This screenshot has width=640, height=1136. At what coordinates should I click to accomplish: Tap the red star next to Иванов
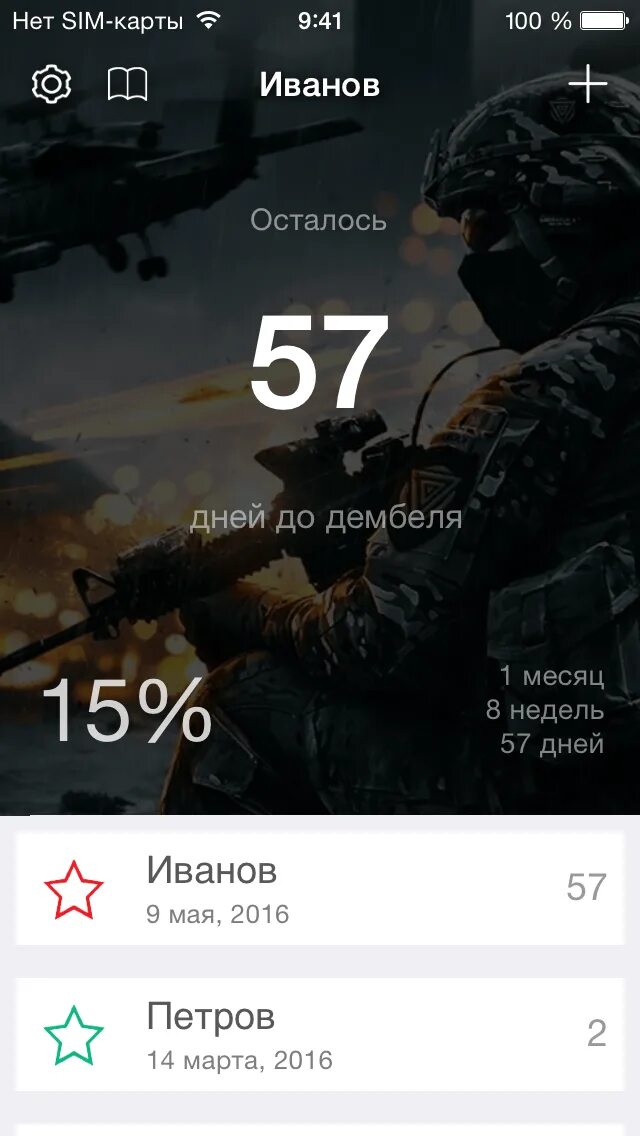[74, 889]
